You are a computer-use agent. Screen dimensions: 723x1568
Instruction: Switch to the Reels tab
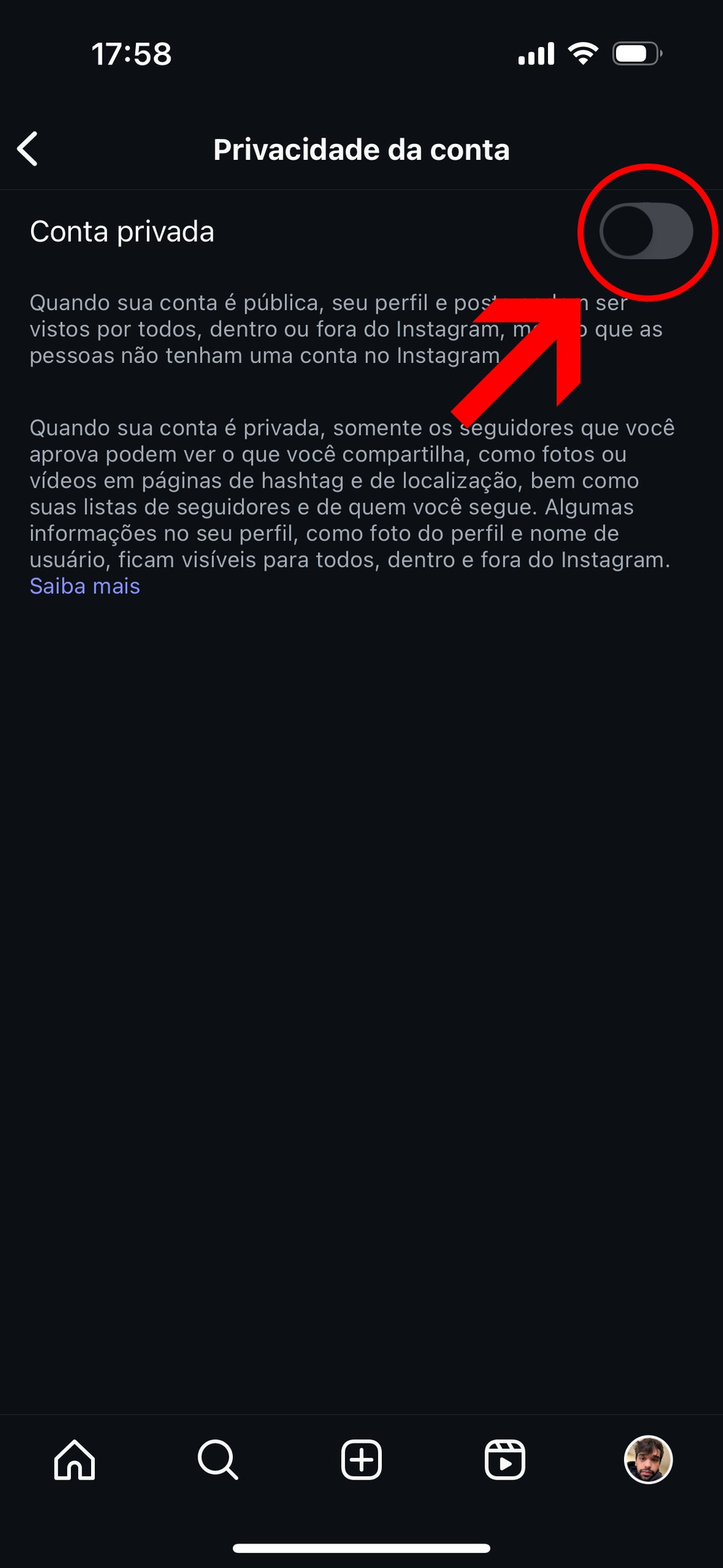click(505, 1460)
